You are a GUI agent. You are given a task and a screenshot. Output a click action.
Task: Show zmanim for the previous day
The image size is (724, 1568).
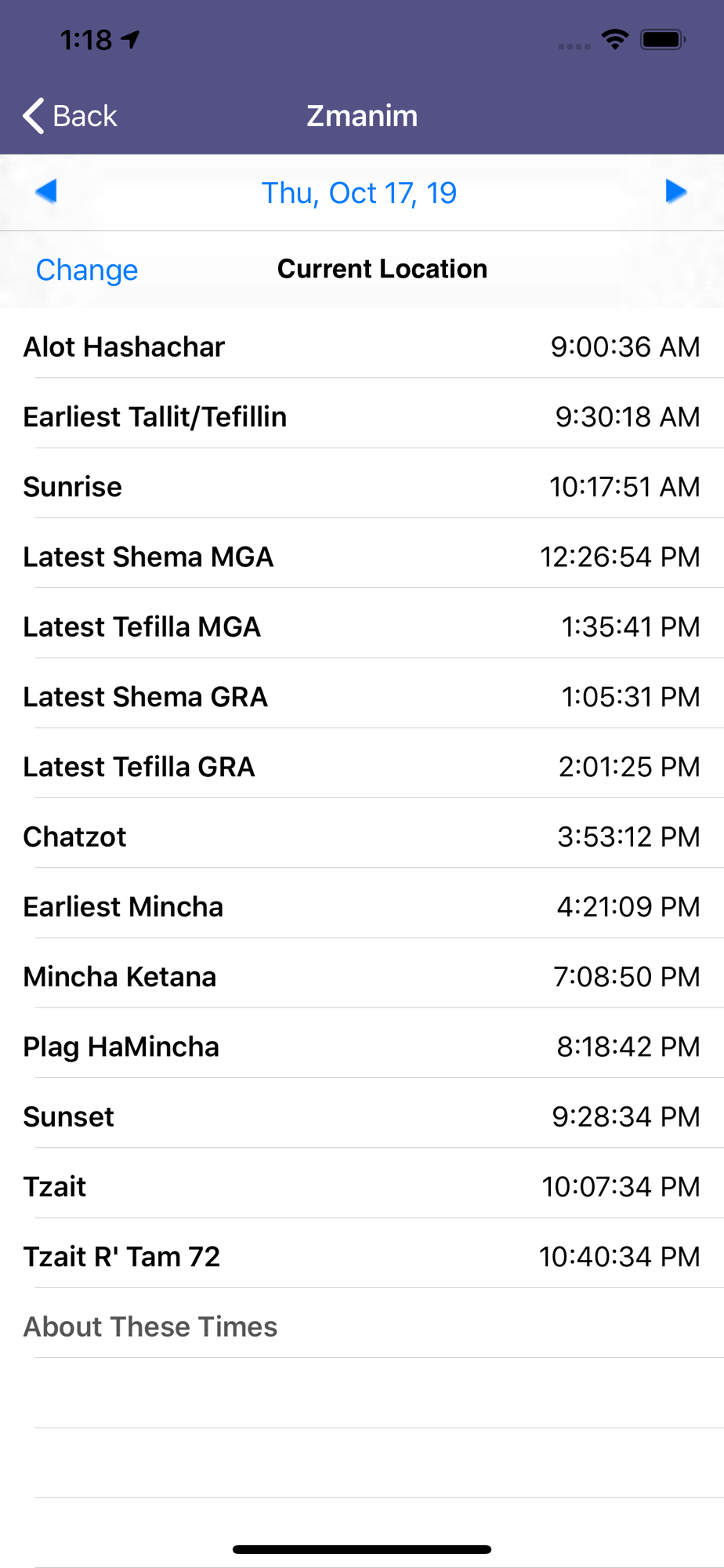click(46, 191)
